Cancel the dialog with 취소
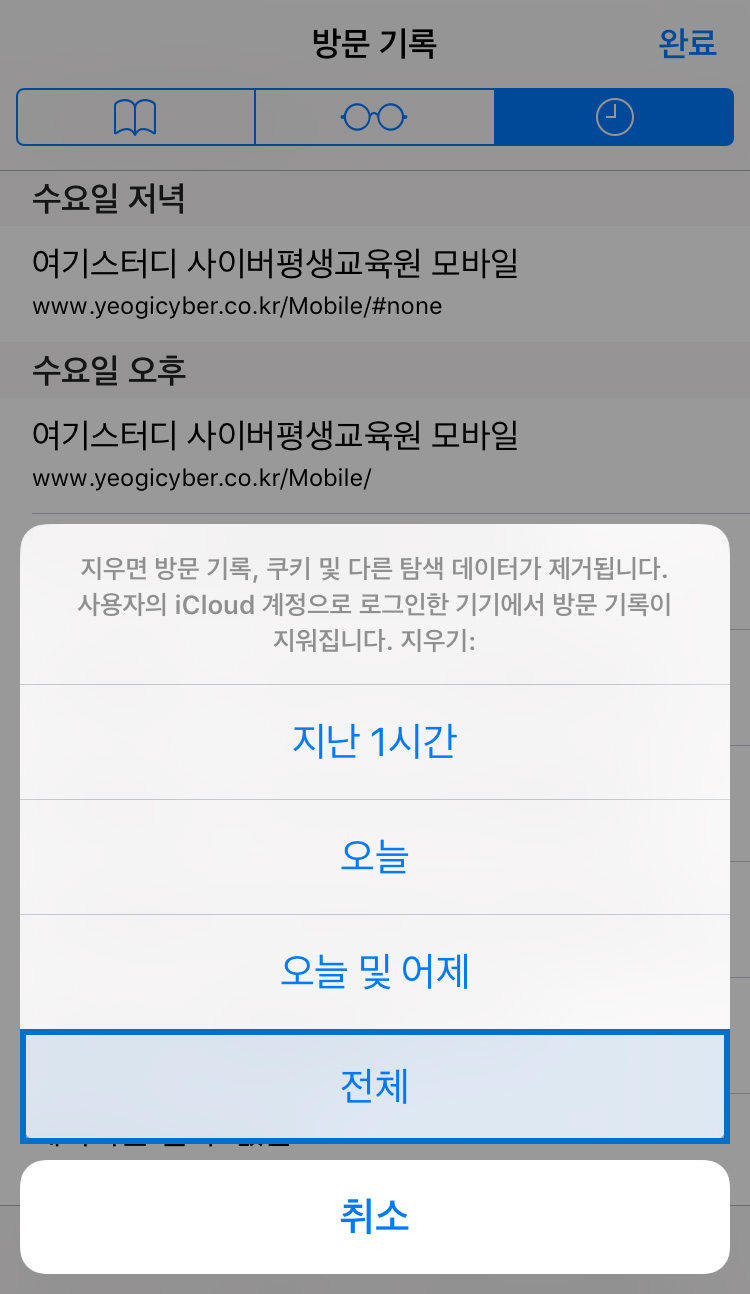Screen dimensions: 750x1294 pos(374,1217)
